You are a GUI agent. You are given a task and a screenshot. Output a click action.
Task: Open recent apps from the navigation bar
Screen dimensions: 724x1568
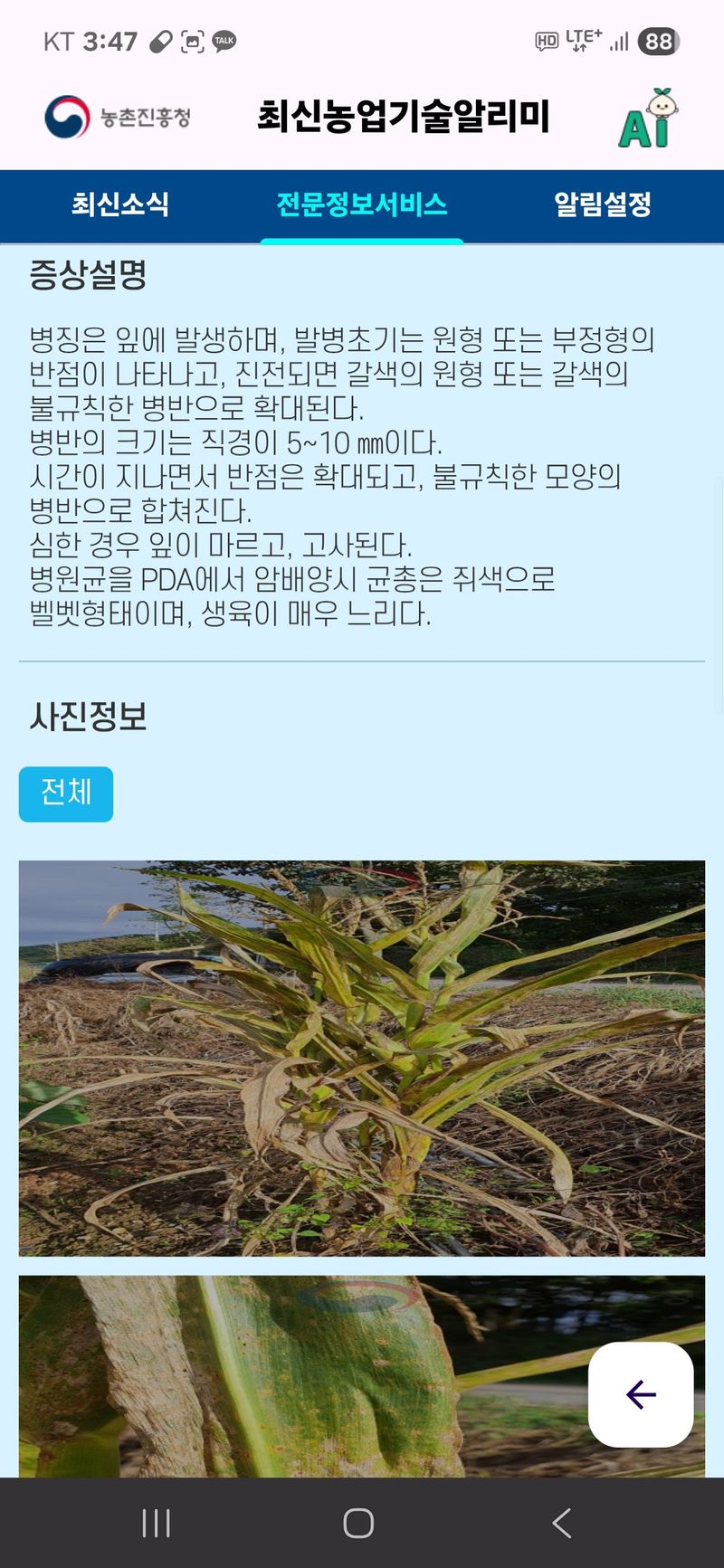[x=157, y=1523]
